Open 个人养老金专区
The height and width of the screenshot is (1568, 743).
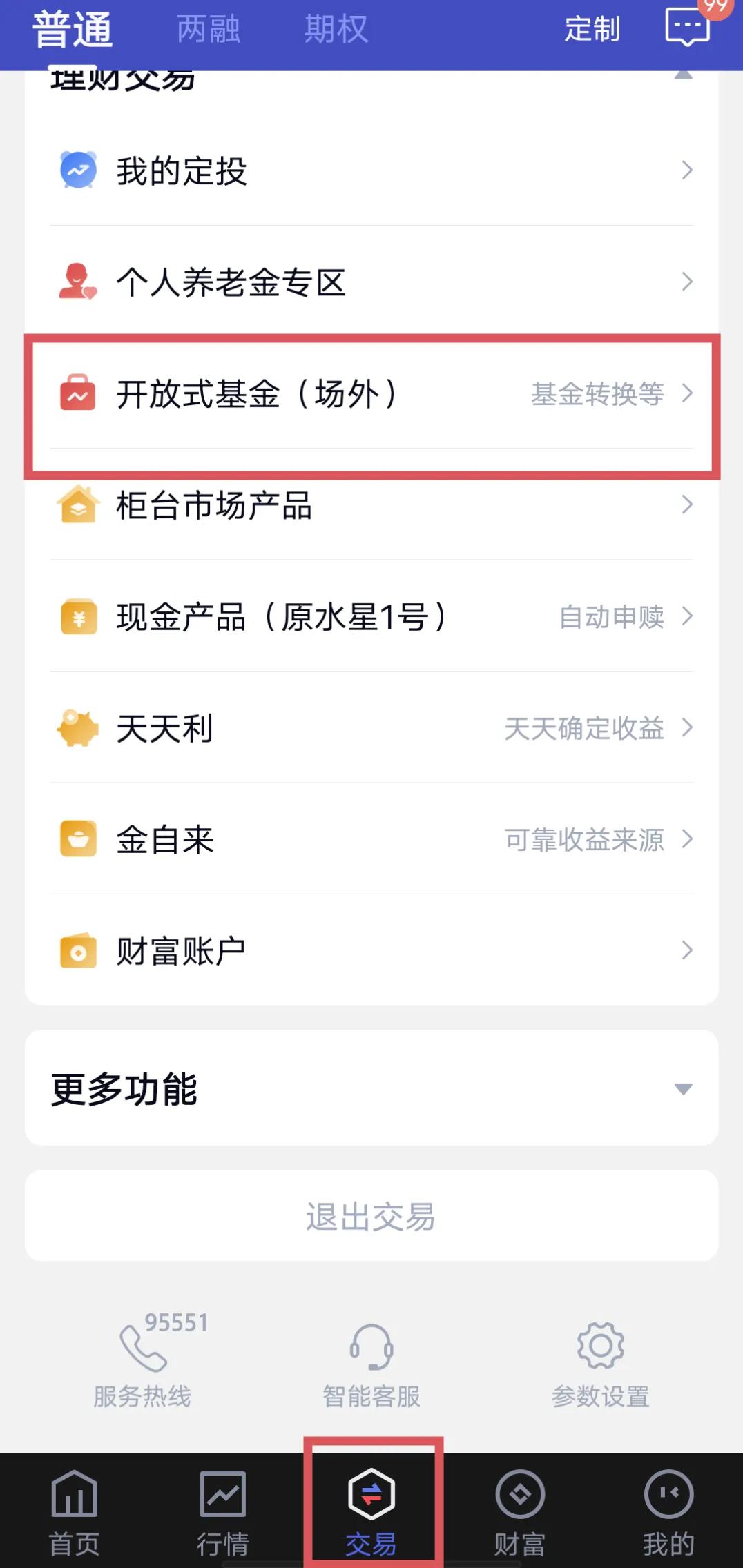371,282
